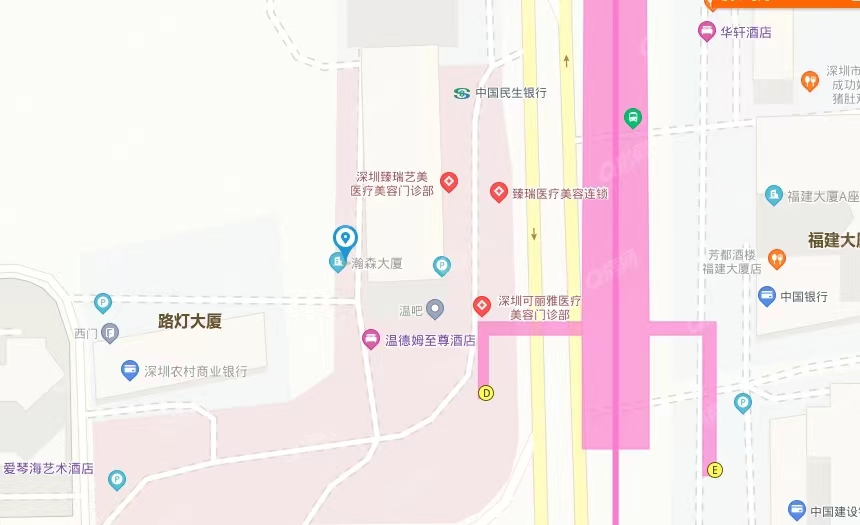
Task: Tap the metro exit D marker
Action: (x=487, y=393)
